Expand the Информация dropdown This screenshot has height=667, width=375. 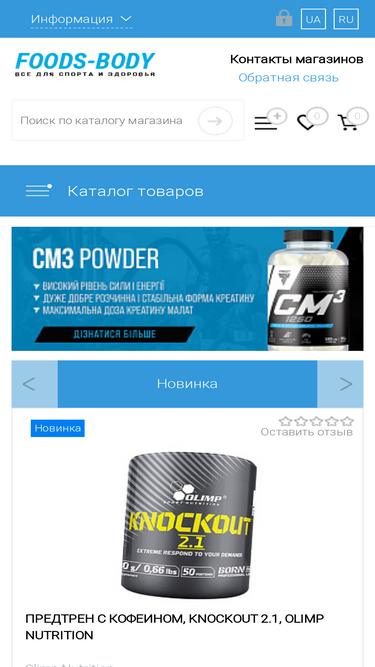81,19
